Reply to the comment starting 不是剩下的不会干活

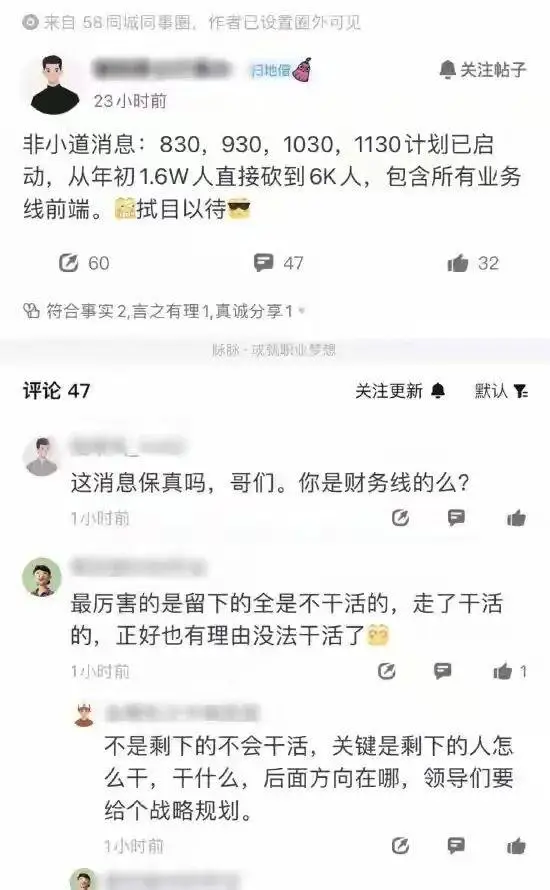(456, 846)
